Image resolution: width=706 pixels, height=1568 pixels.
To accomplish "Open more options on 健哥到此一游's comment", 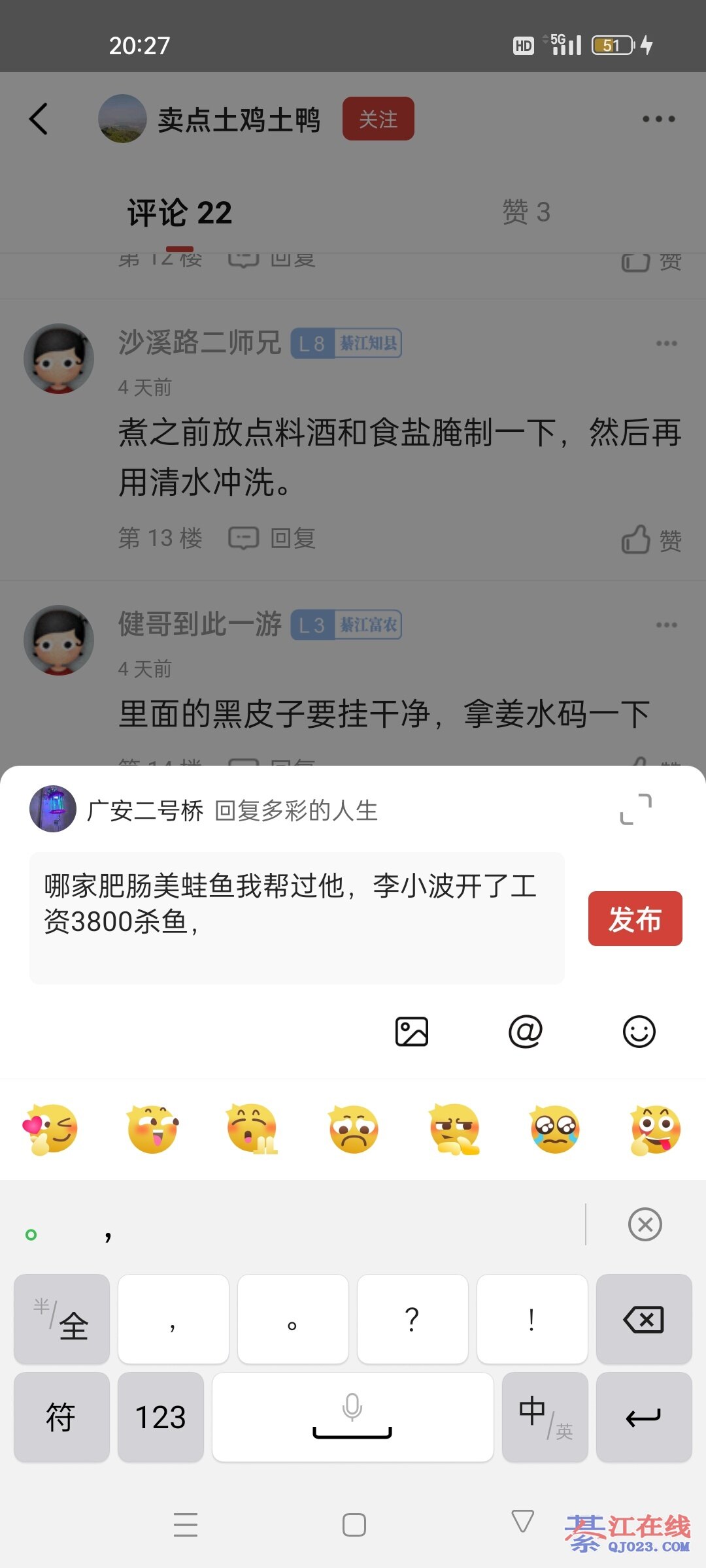I will [666, 625].
